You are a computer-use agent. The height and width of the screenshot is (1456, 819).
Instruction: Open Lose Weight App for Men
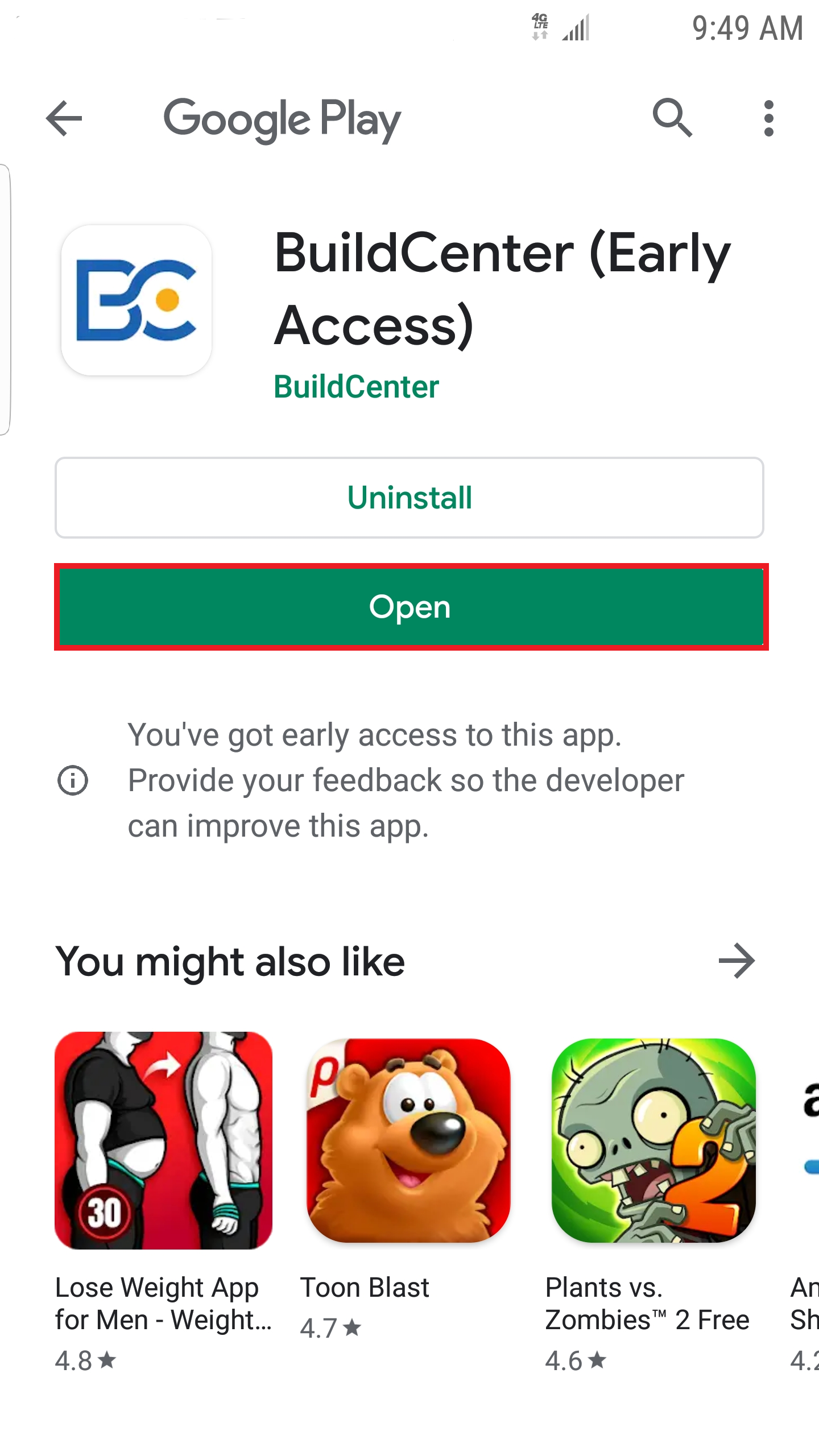pos(164,1140)
